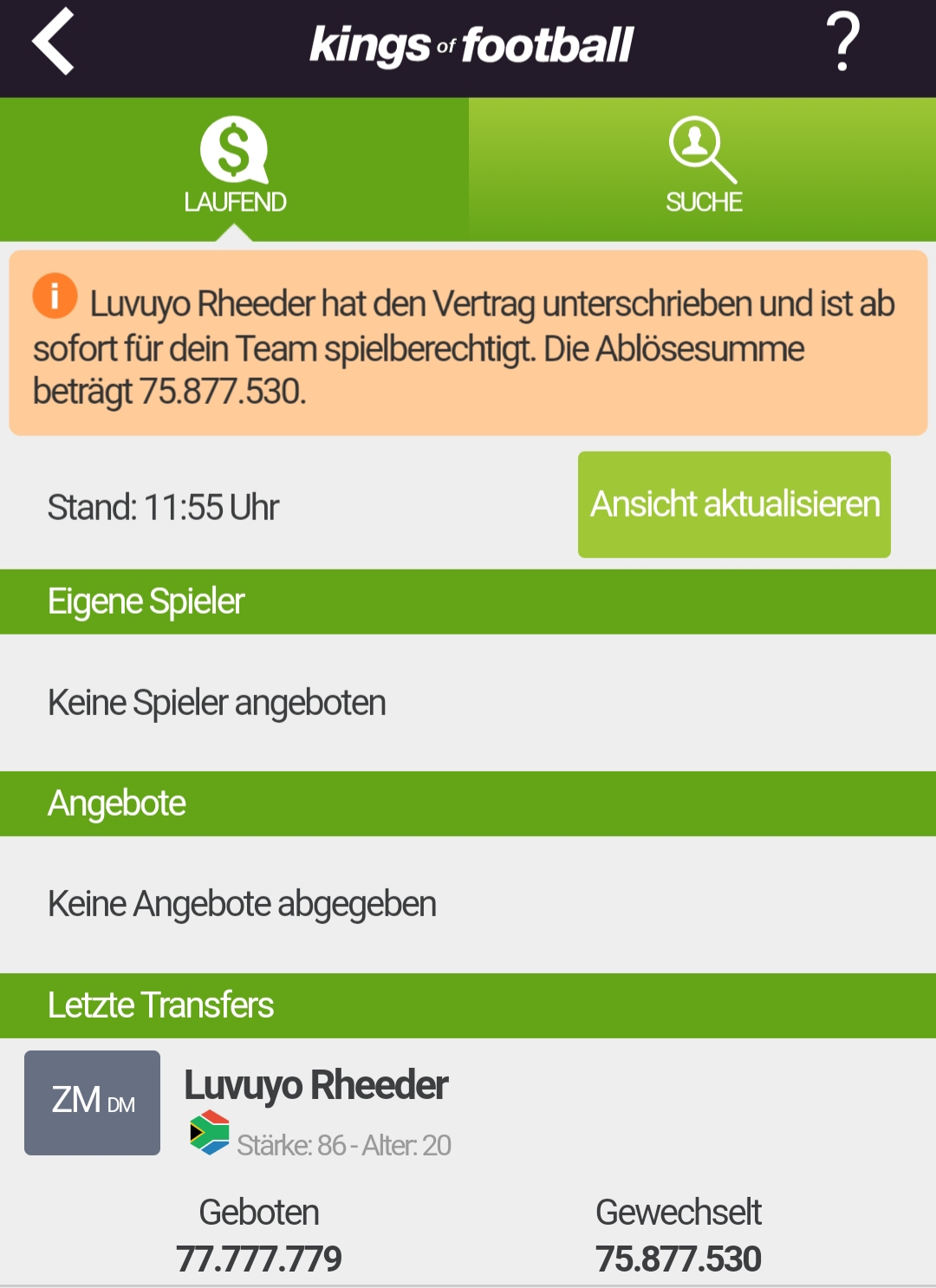Open the help question mark
The height and width of the screenshot is (1288, 936).
tap(842, 43)
